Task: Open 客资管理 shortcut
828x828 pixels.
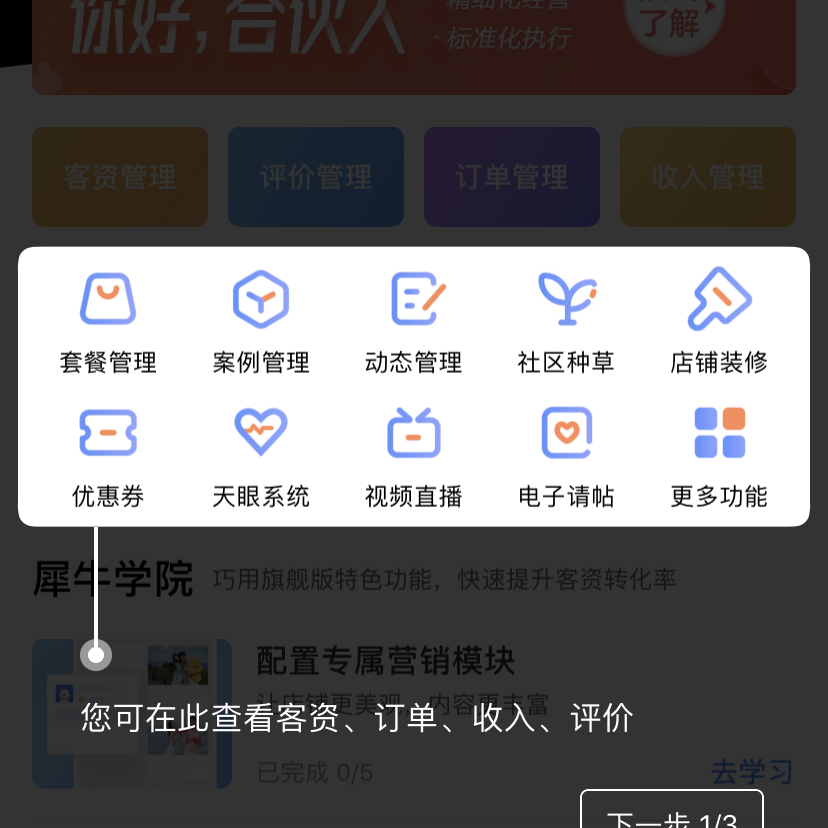Action: [120, 177]
